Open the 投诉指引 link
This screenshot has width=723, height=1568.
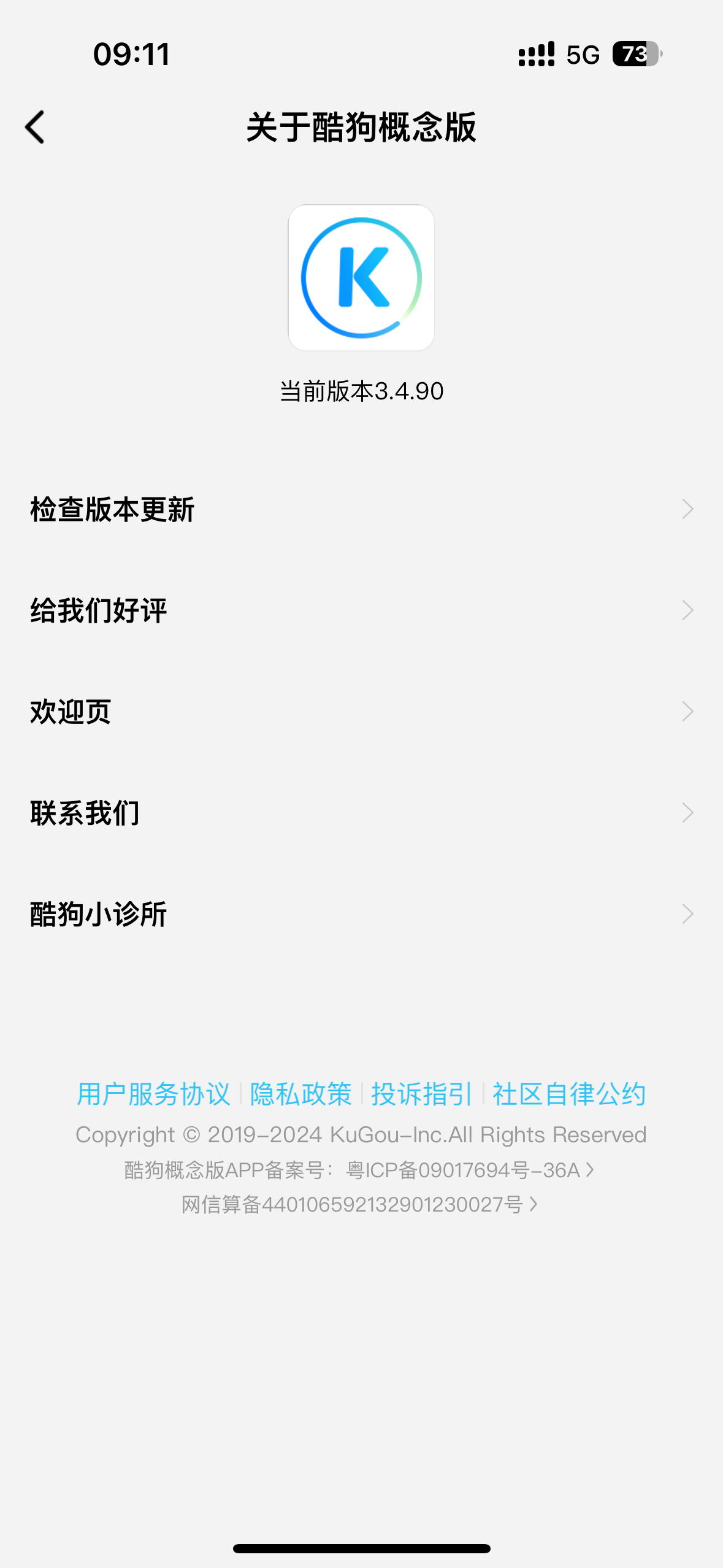click(x=422, y=1094)
